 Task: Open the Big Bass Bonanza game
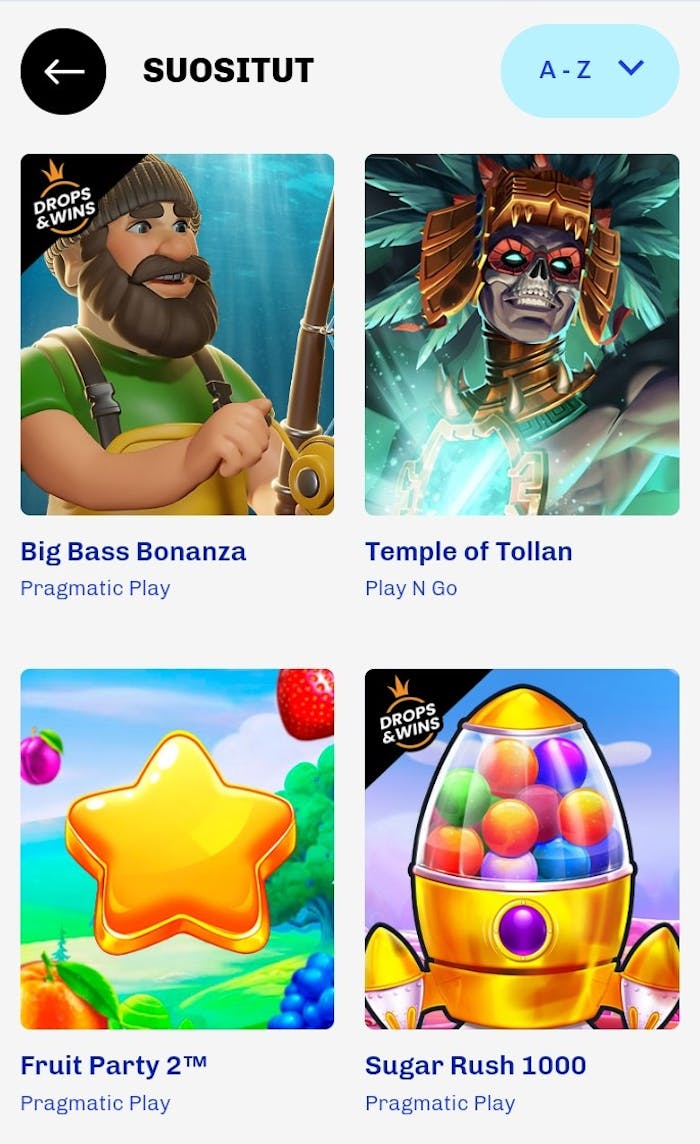click(177, 335)
